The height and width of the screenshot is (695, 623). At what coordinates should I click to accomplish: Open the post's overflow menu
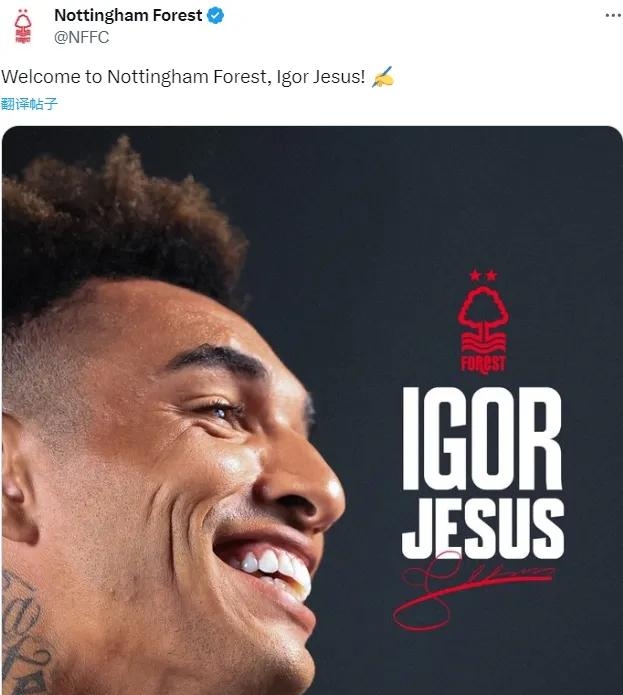tap(612, 15)
